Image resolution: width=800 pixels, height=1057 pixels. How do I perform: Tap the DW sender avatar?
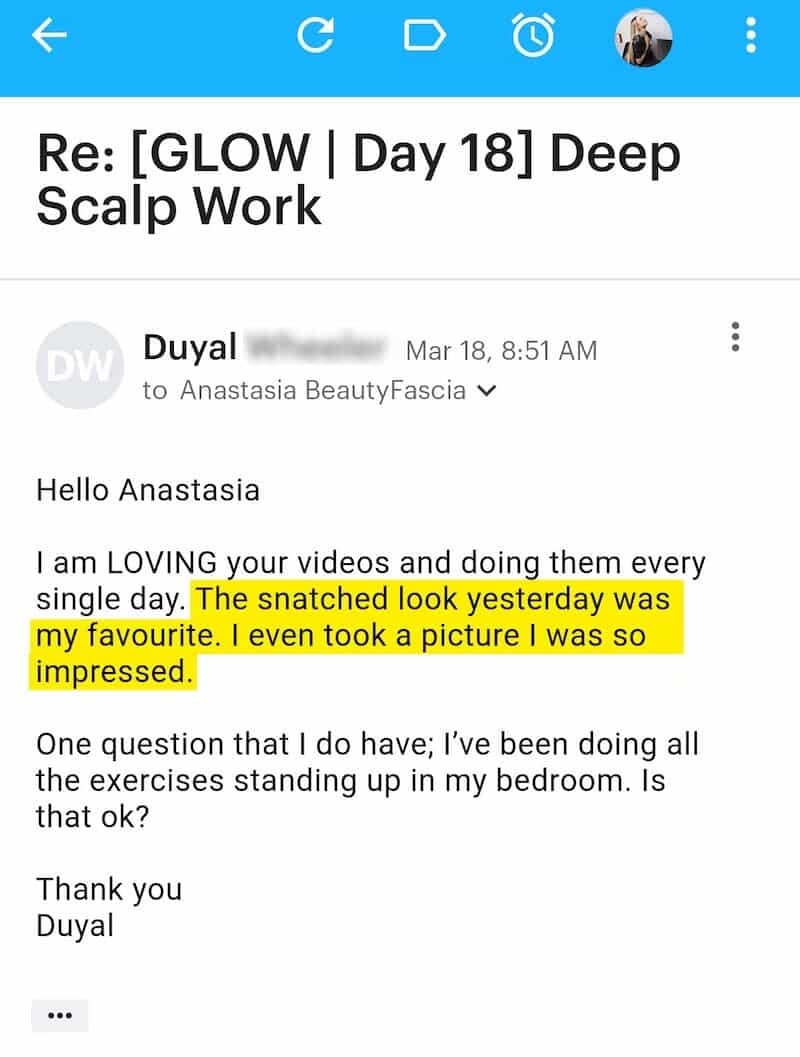(80, 365)
